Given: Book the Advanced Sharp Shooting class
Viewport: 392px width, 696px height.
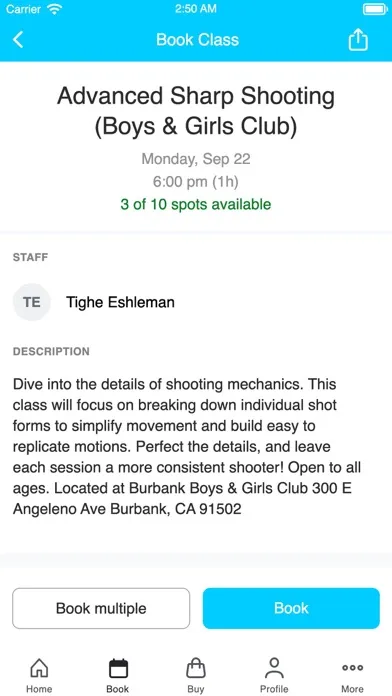Looking at the screenshot, I should click(x=291, y=608).
